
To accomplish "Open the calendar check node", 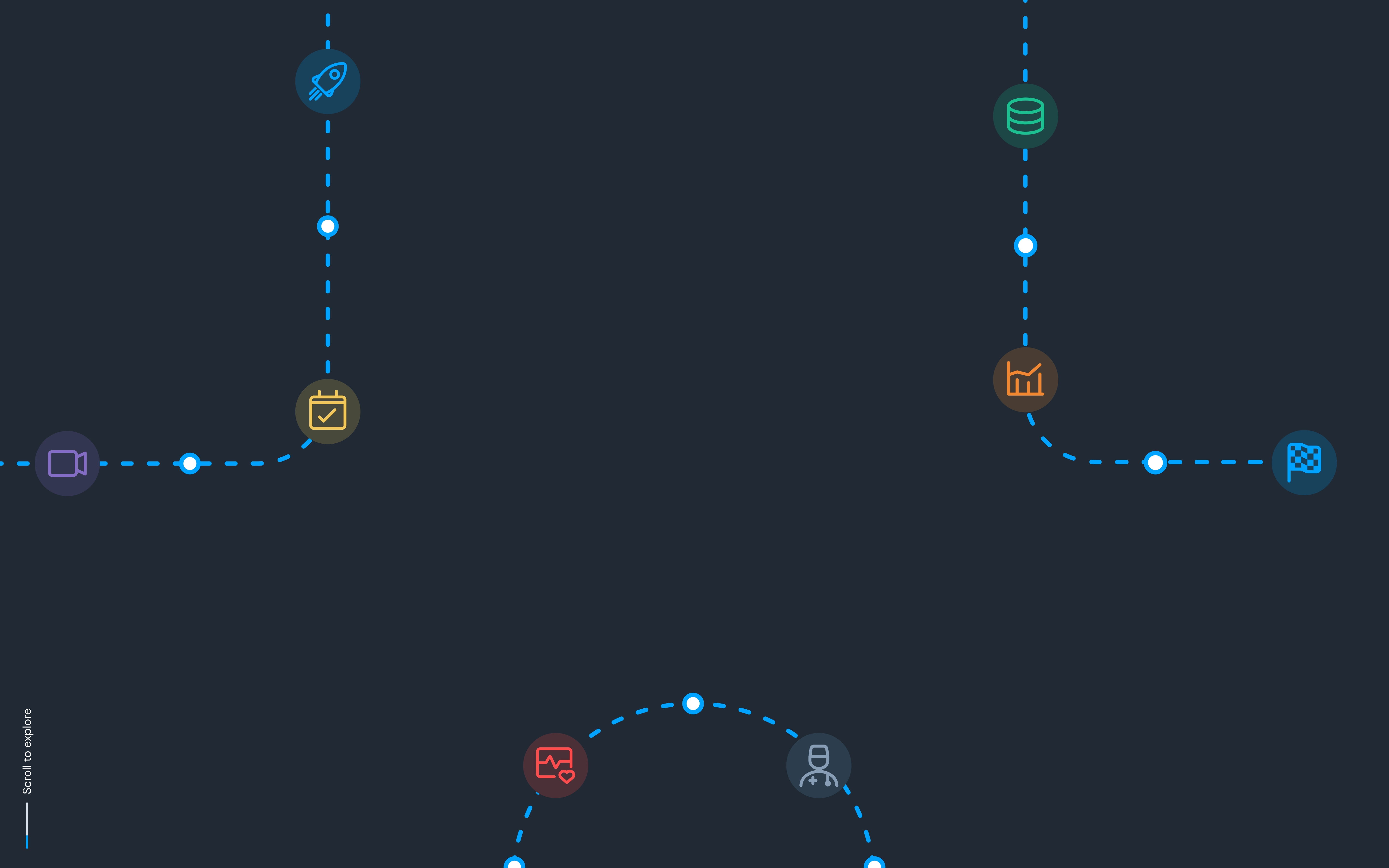I will point(328,411).
